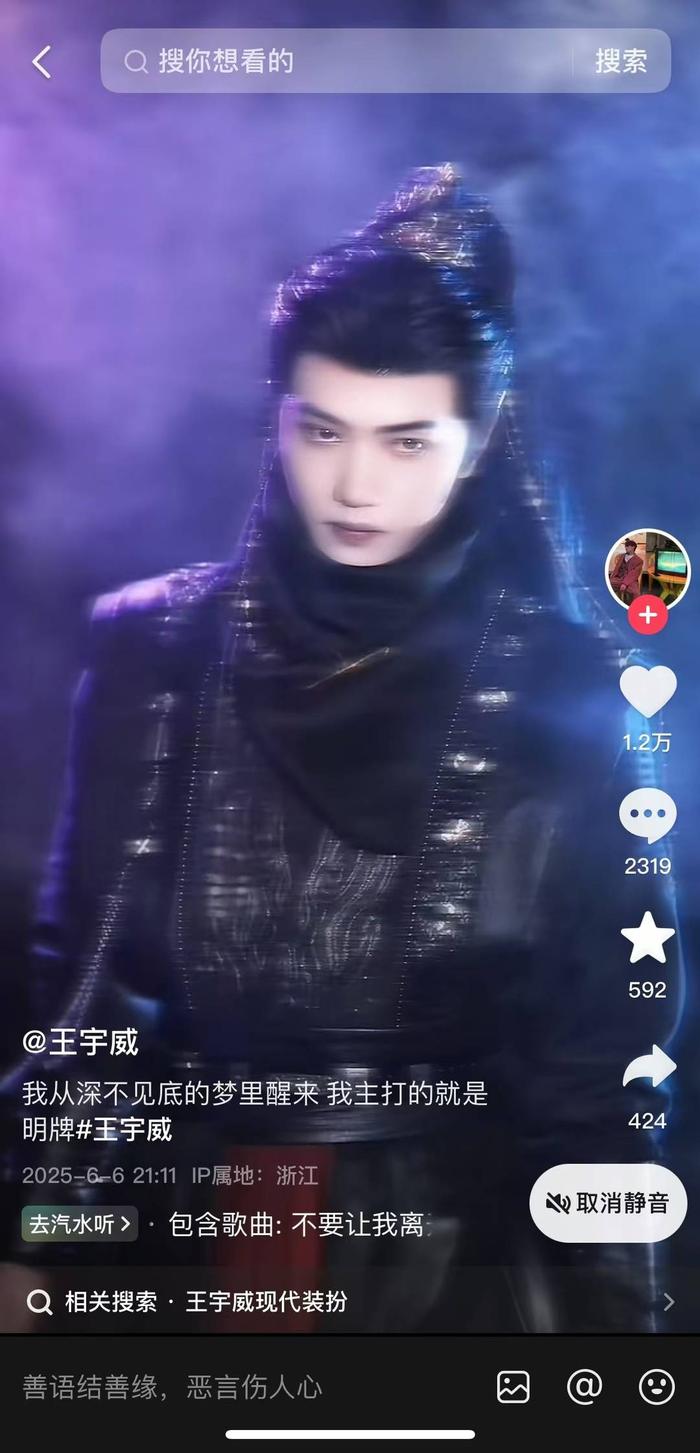700x1453 pixels.
Task: Tap the 去汽水听 chip
Action: (79, 1224)
